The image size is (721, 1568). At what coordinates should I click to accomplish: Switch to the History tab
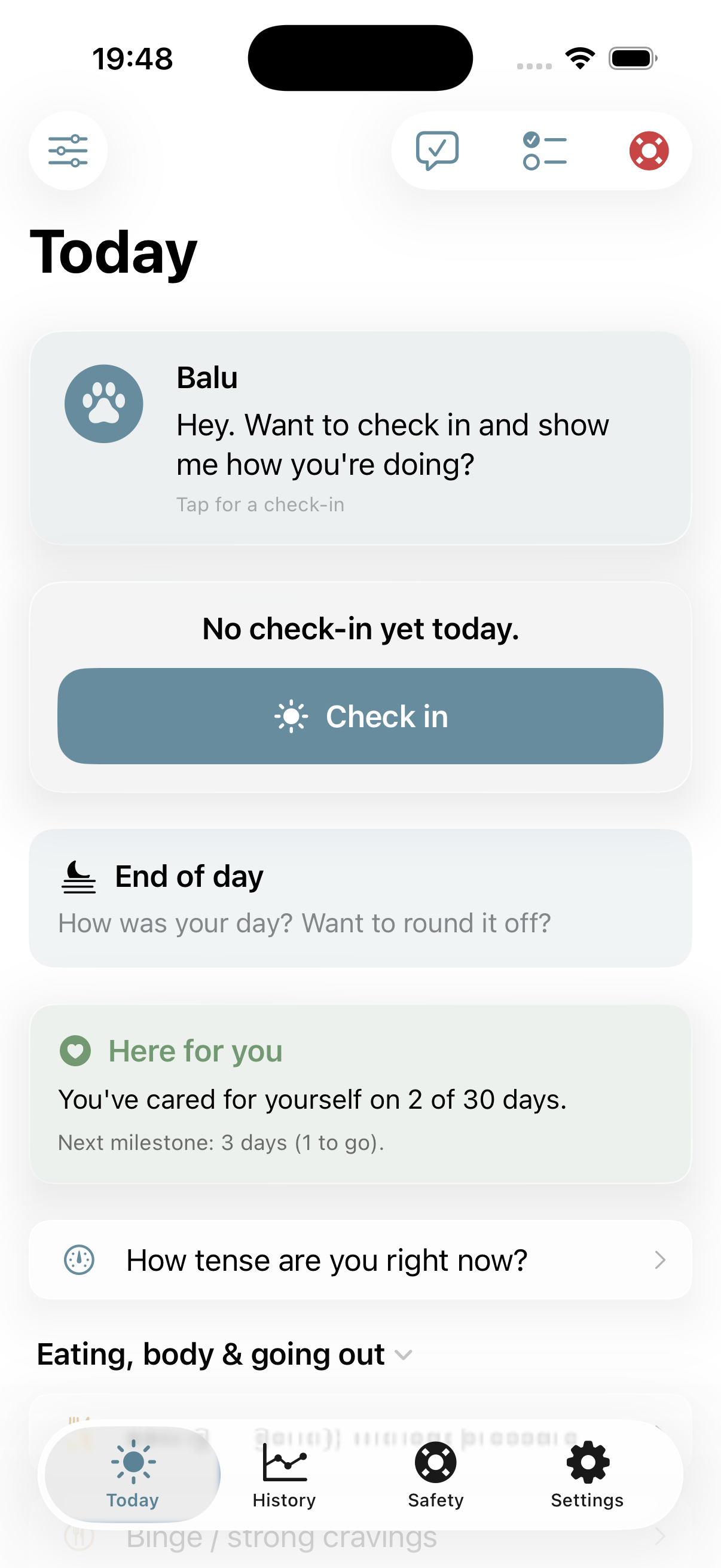(284, 1474)
